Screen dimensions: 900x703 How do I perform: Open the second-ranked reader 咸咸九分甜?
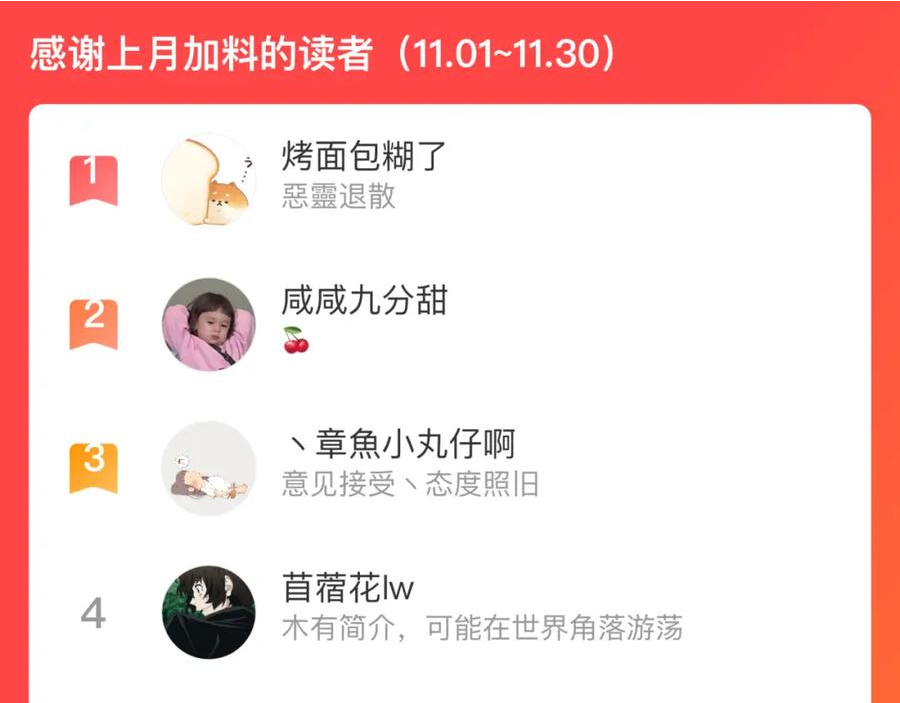coord(450,324)
